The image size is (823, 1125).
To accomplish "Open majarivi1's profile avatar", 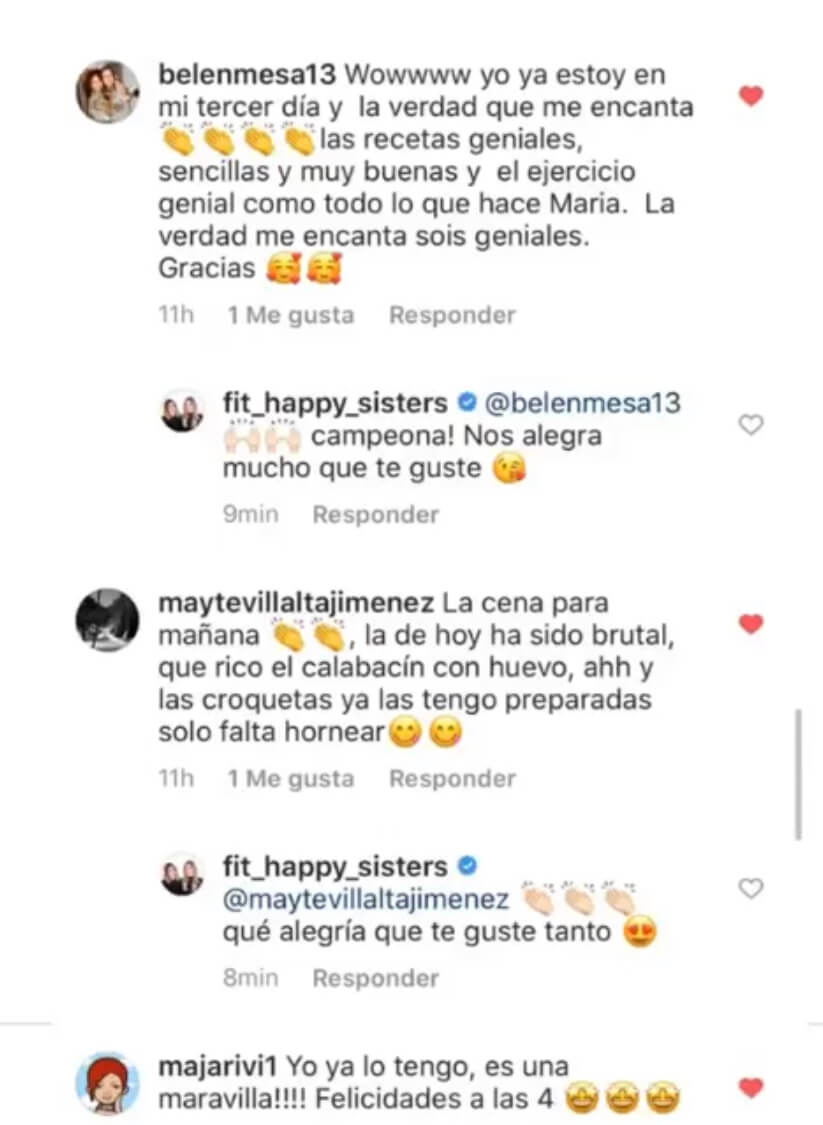I will click(108, 1083).
